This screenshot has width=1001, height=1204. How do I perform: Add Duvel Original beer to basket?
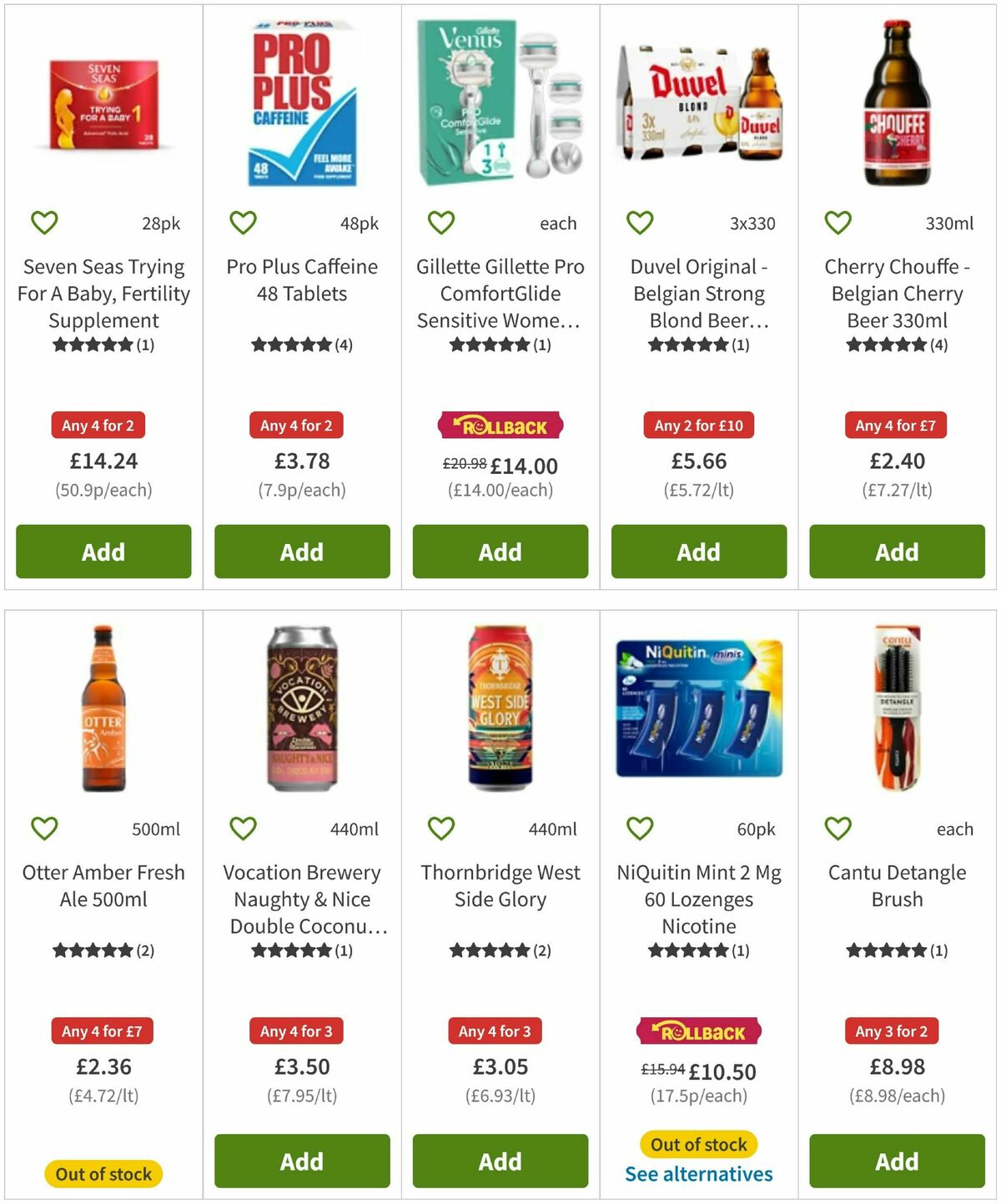click(698, 552)
